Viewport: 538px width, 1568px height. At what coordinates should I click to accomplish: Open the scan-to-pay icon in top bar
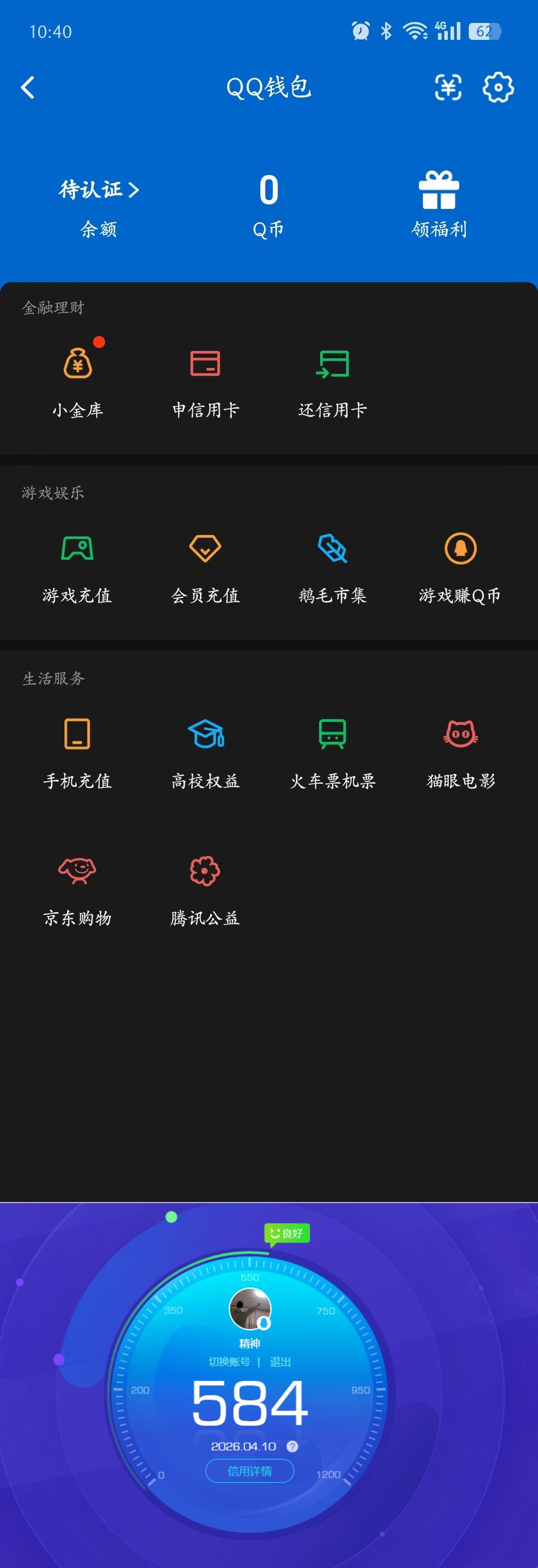pyautogui.click(x=448, y=87)
